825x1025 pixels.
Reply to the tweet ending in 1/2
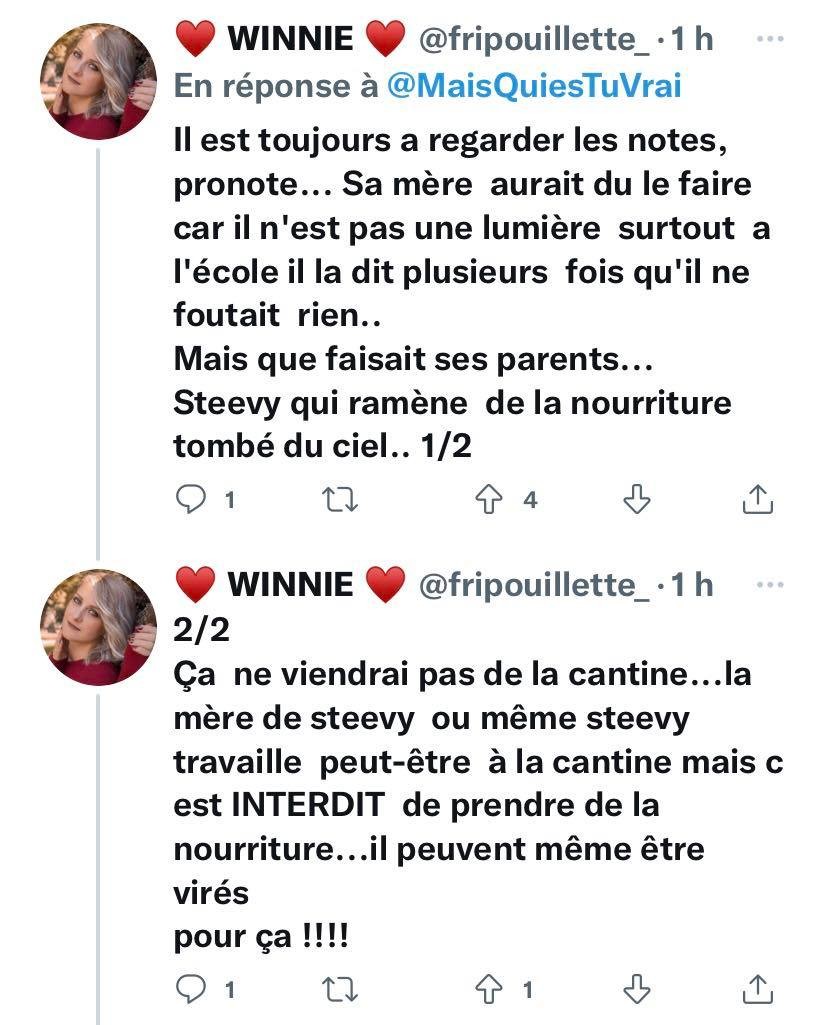tap(190, 498)
